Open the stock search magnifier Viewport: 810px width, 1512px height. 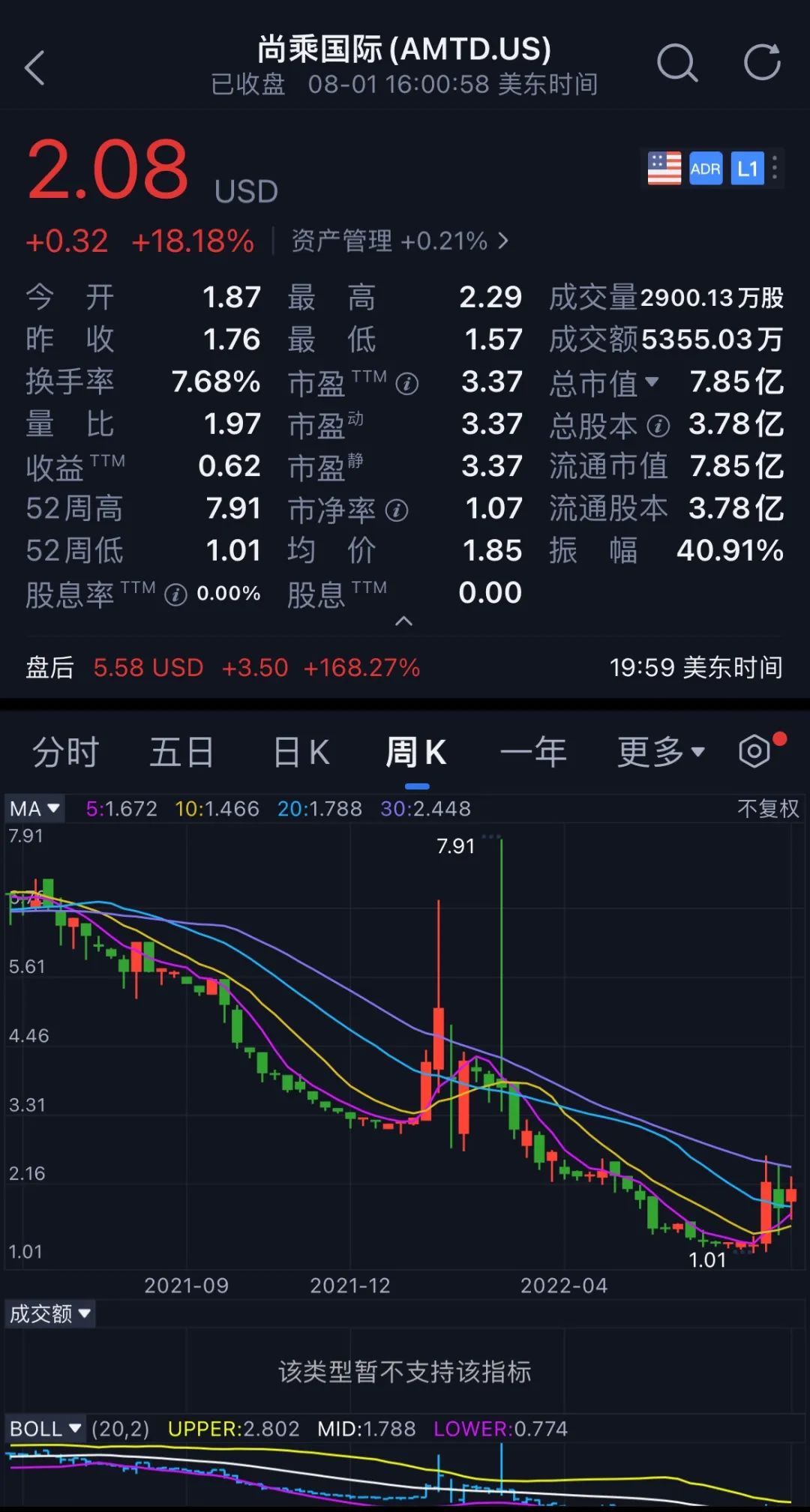pos(676,63)
